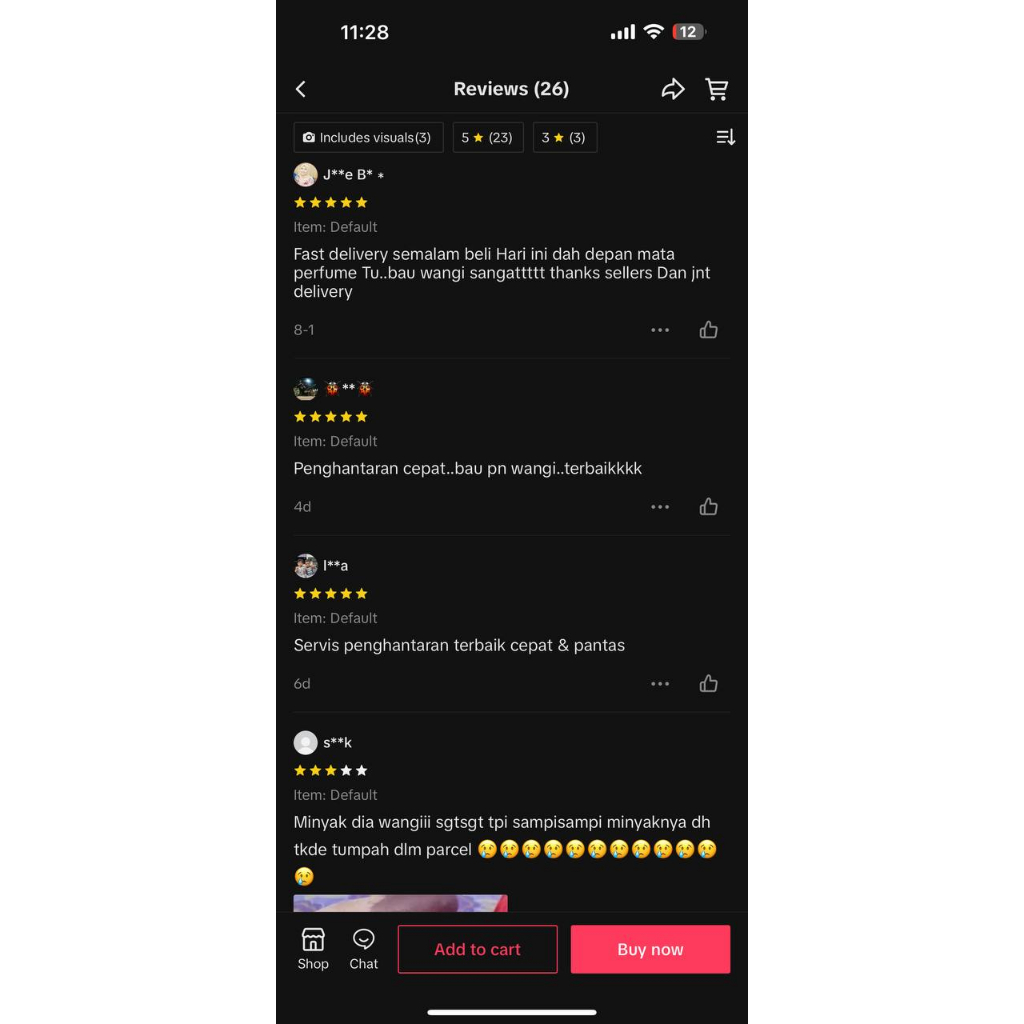This screenshot has height=1024, width=1024.
Task: Share this product's reviews
Action: [x=673, y=89]
